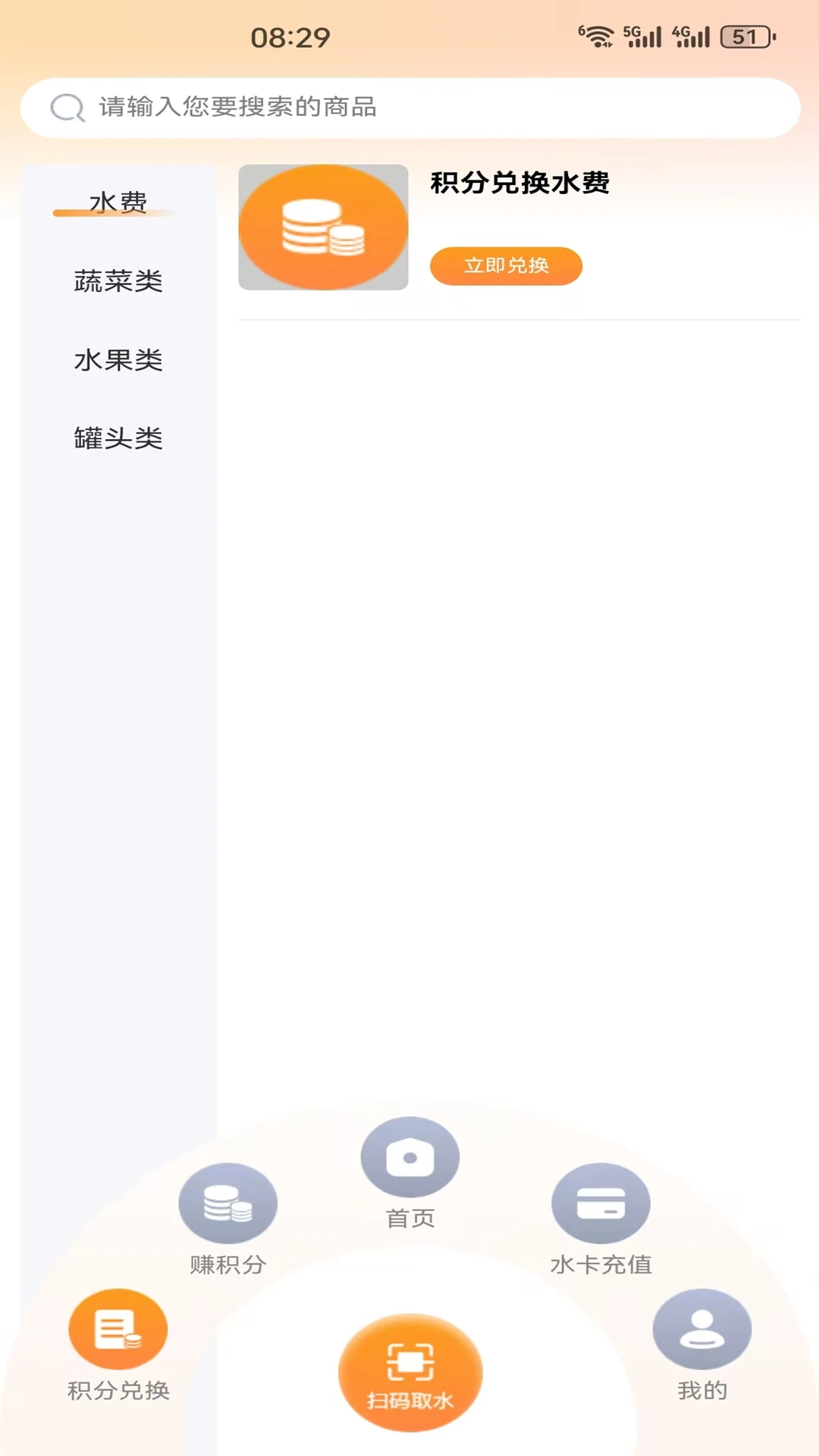This screenshot has height=1456, width=819.
Task: Open 水卡充值 card recharge icon
Action: click(x=601, y=1203)
